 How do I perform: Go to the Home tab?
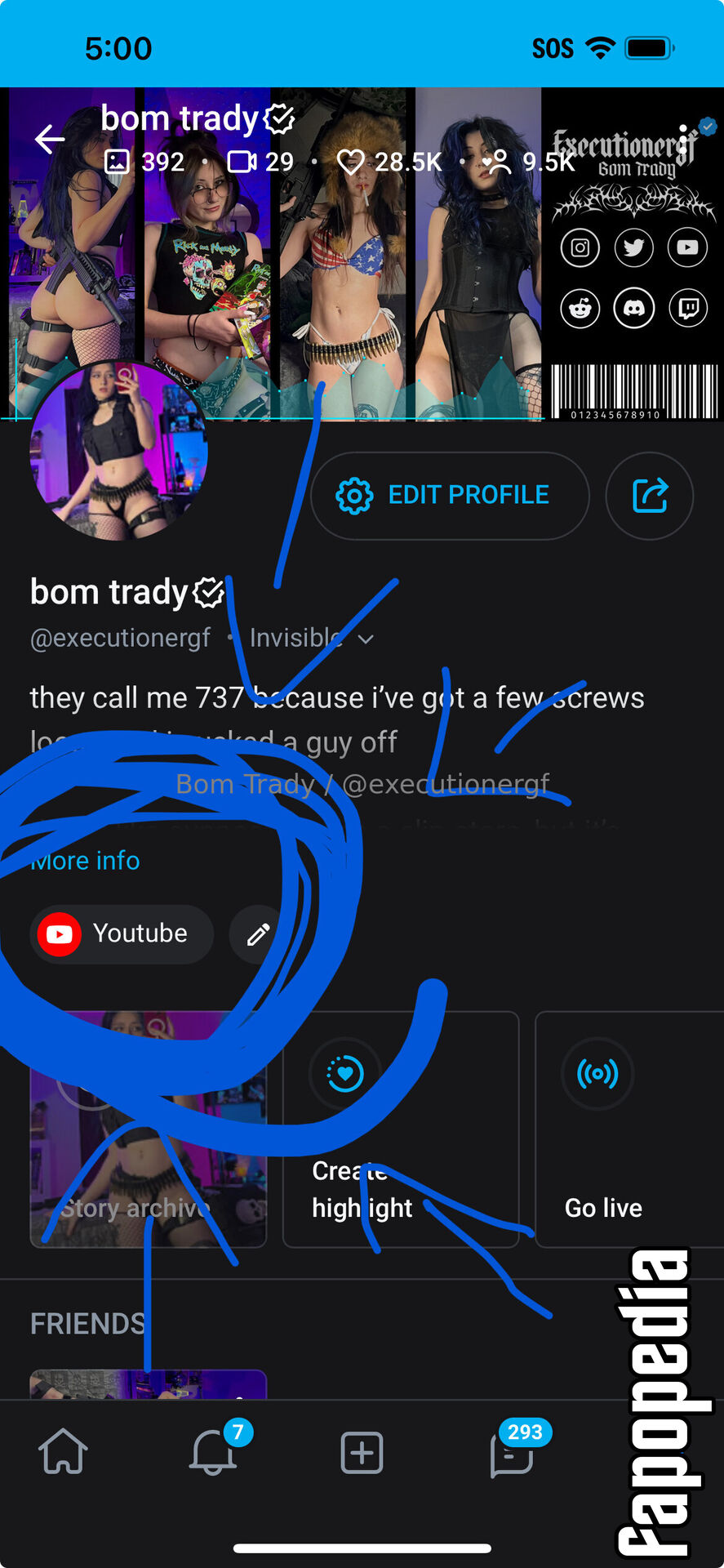coord(64,1453)
